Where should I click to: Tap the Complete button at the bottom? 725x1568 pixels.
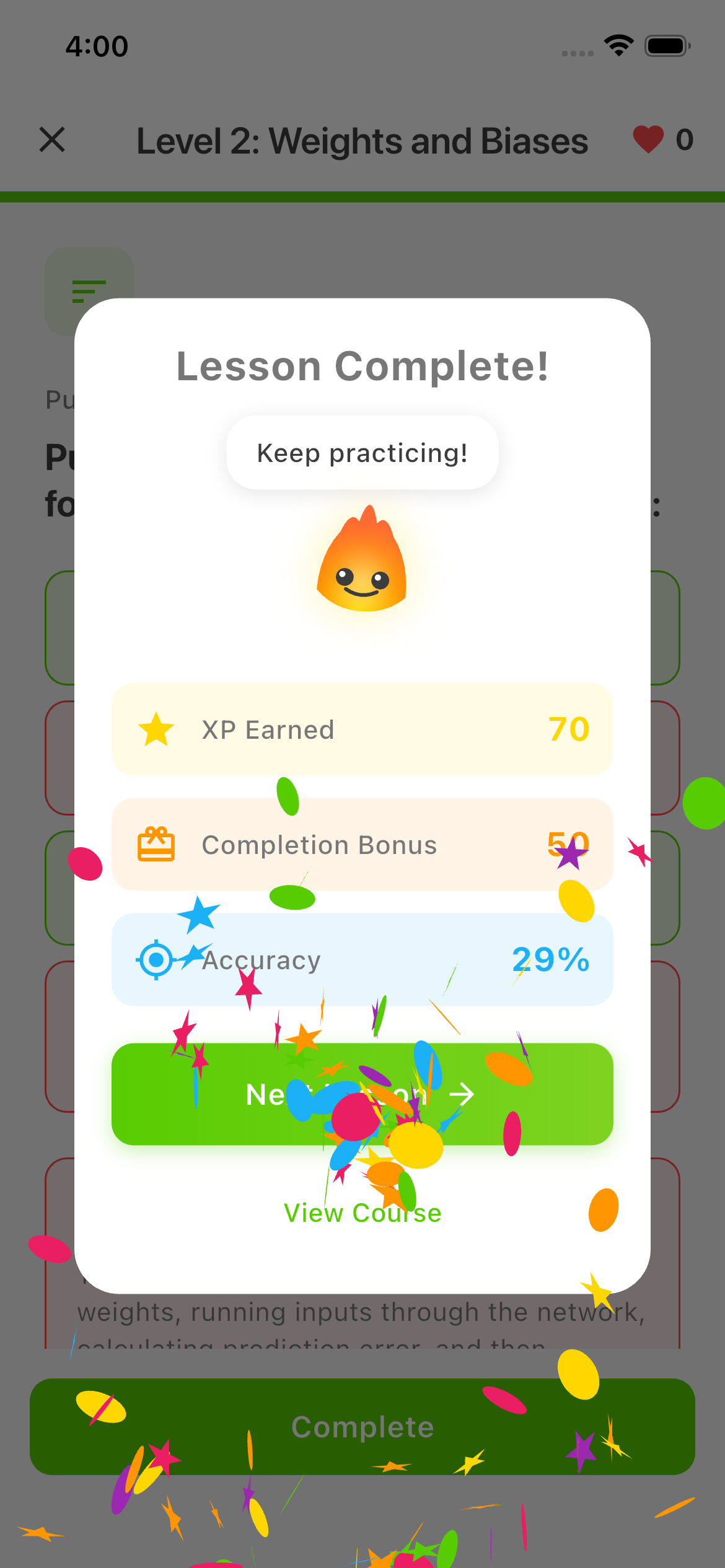coord(362,1427)
